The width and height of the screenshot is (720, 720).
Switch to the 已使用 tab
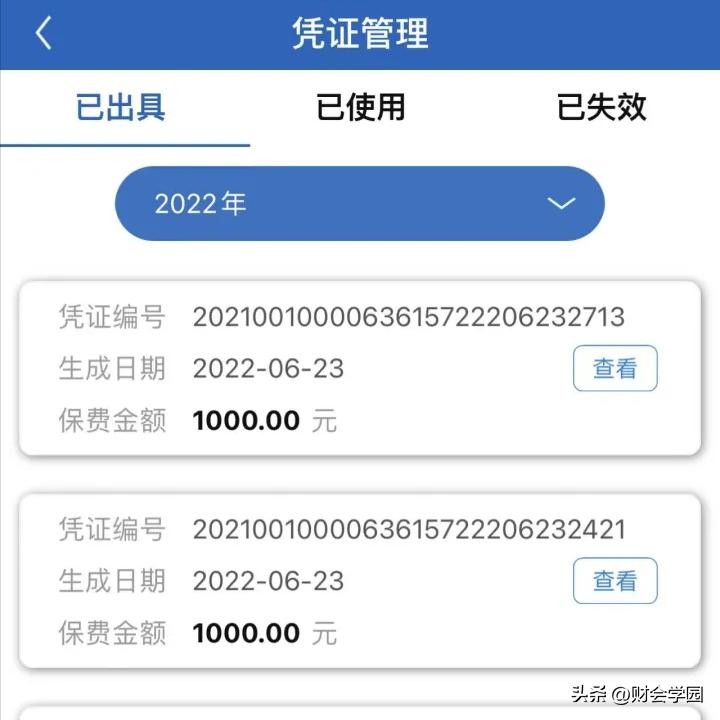click(x=360, y=107)
